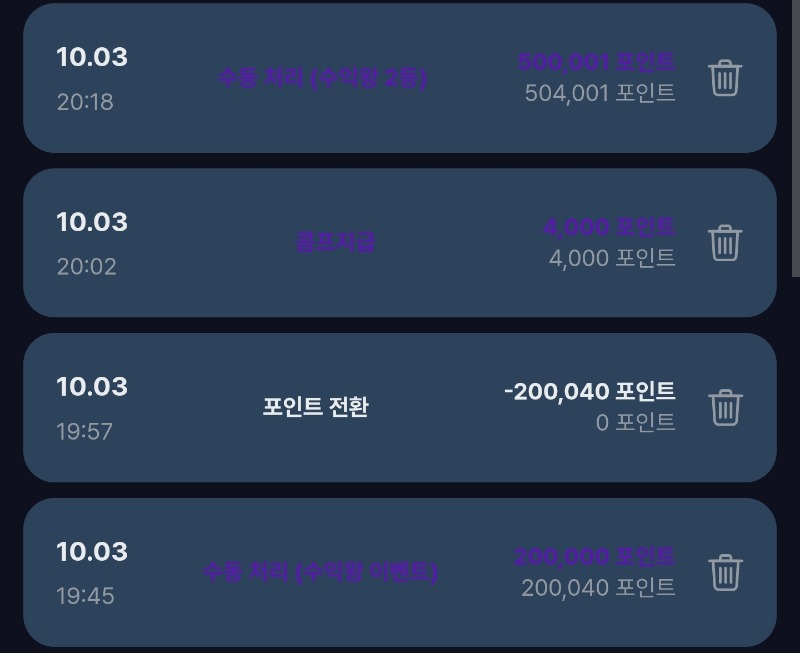Delete the 20:02 entry with 4,000 포인트
The height and width of the screenshot is (653, 800).
[725, 243]
